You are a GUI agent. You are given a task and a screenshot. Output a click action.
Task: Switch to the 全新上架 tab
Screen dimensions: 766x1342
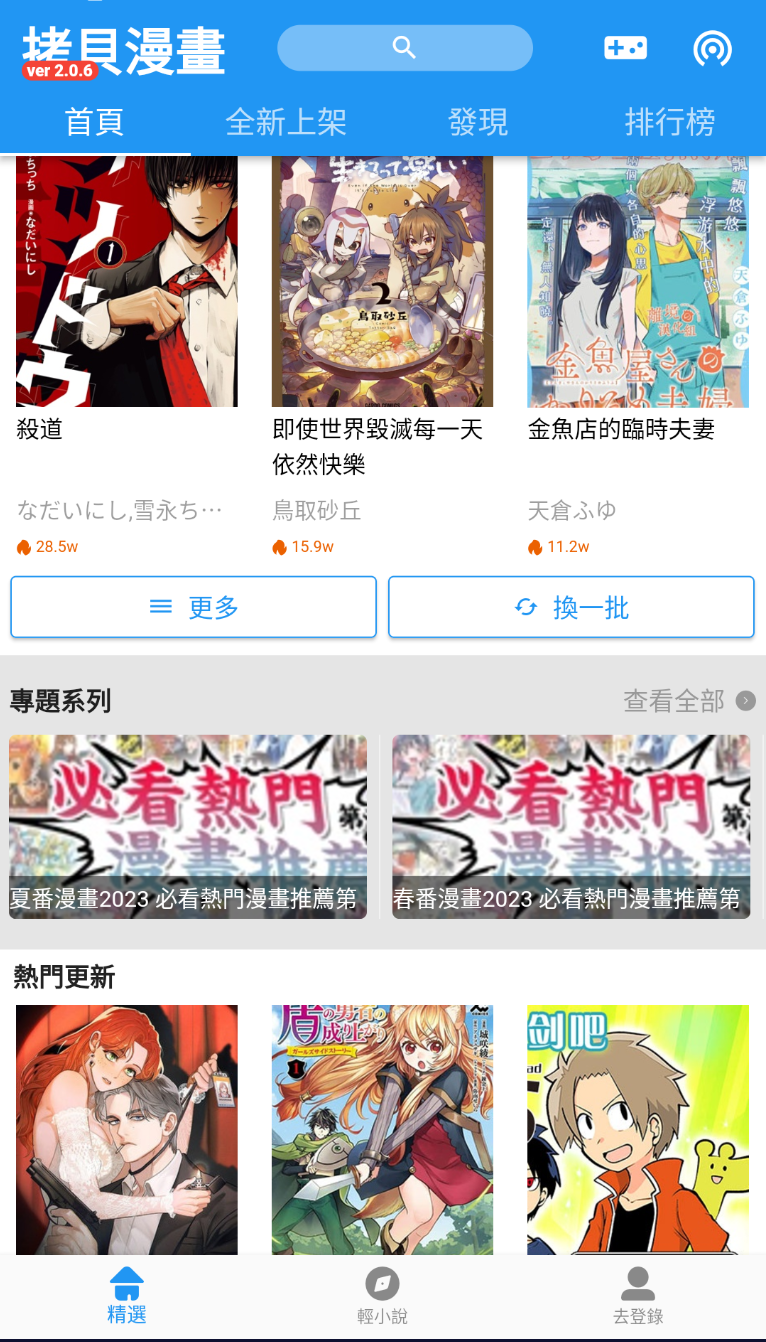(x=286, y=122)
